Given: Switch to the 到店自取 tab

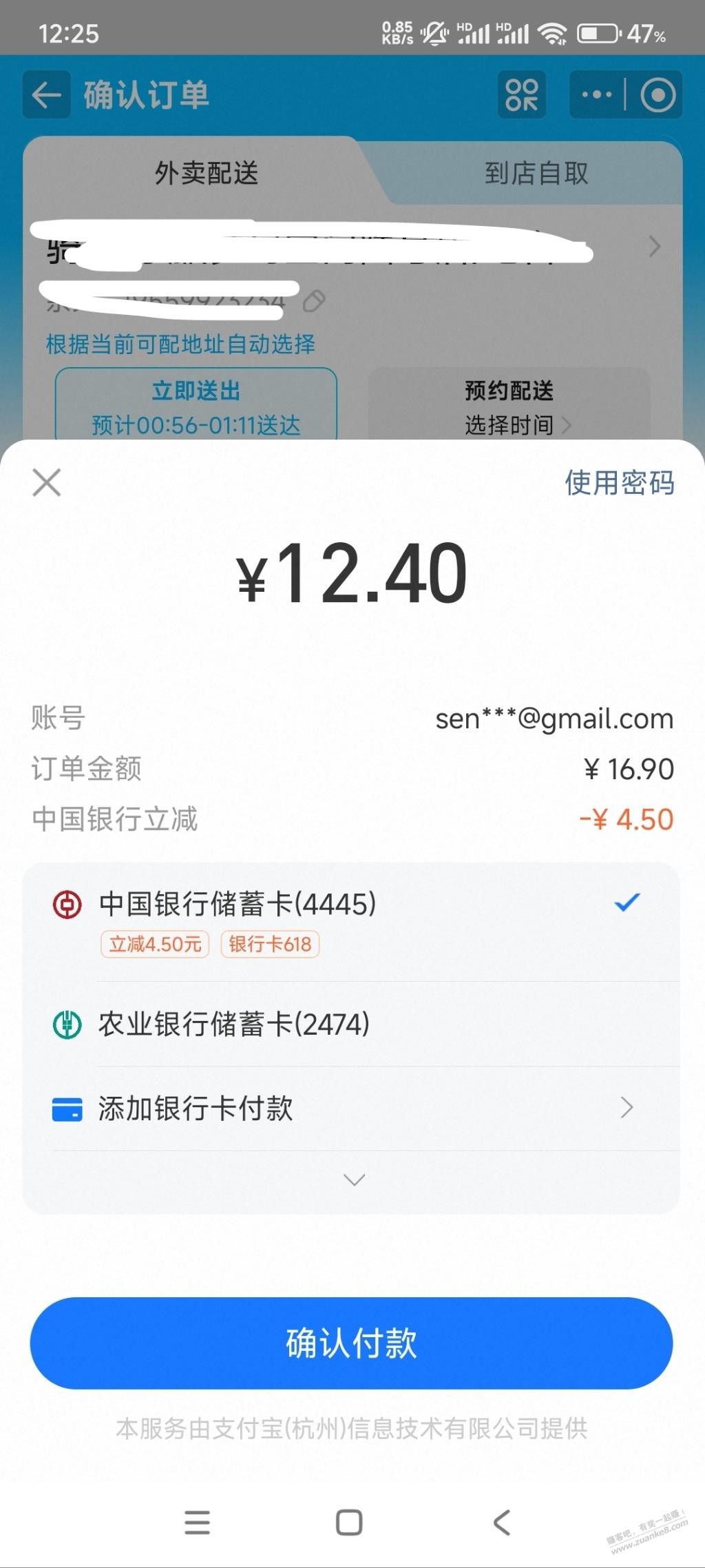Looking at the screenshot, I should (538, 174).
